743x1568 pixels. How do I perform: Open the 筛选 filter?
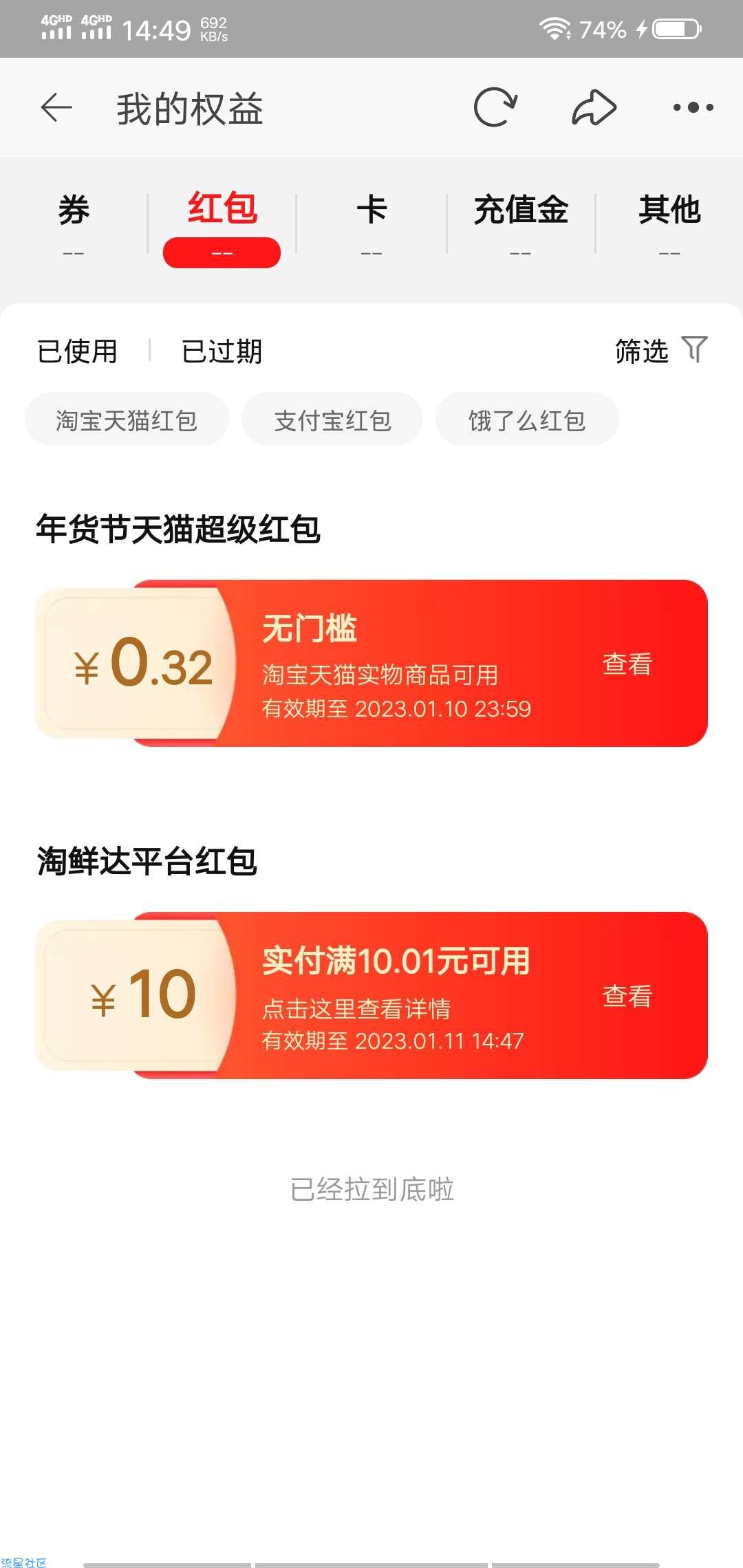tap(660, 351)
